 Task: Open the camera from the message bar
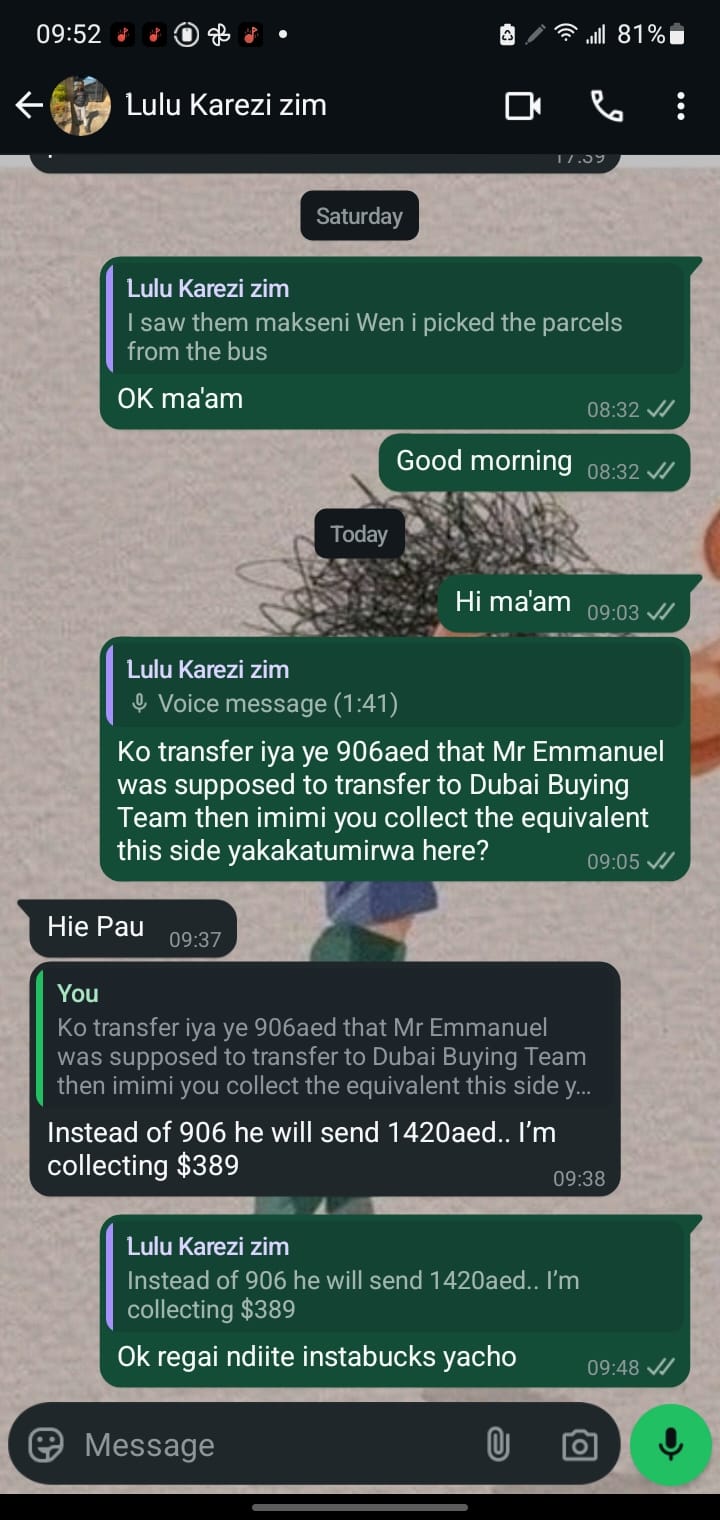[x=579, y=1445]
